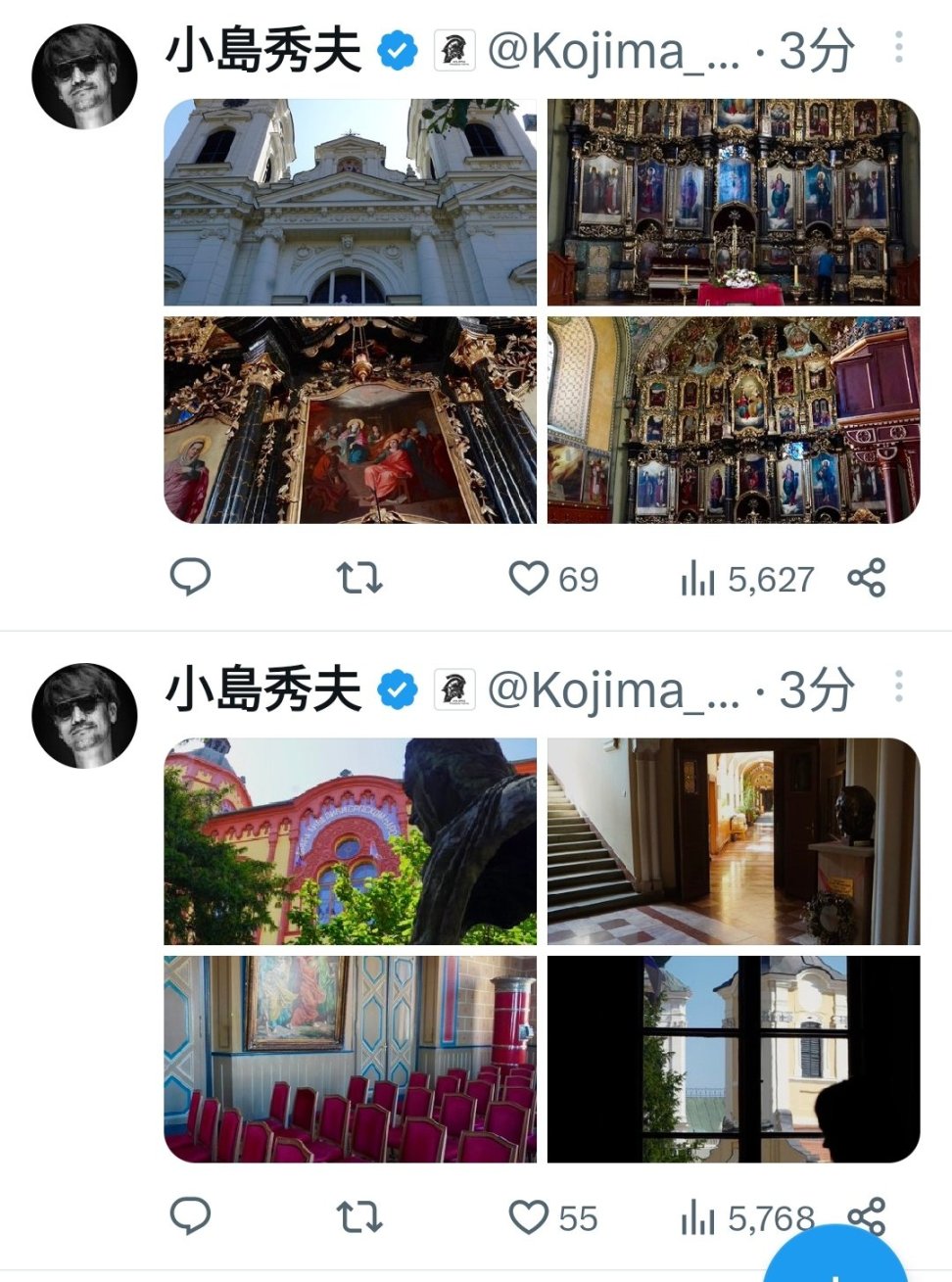Open the red building with statue photo

pyautogui.click(x=350, y=841)
